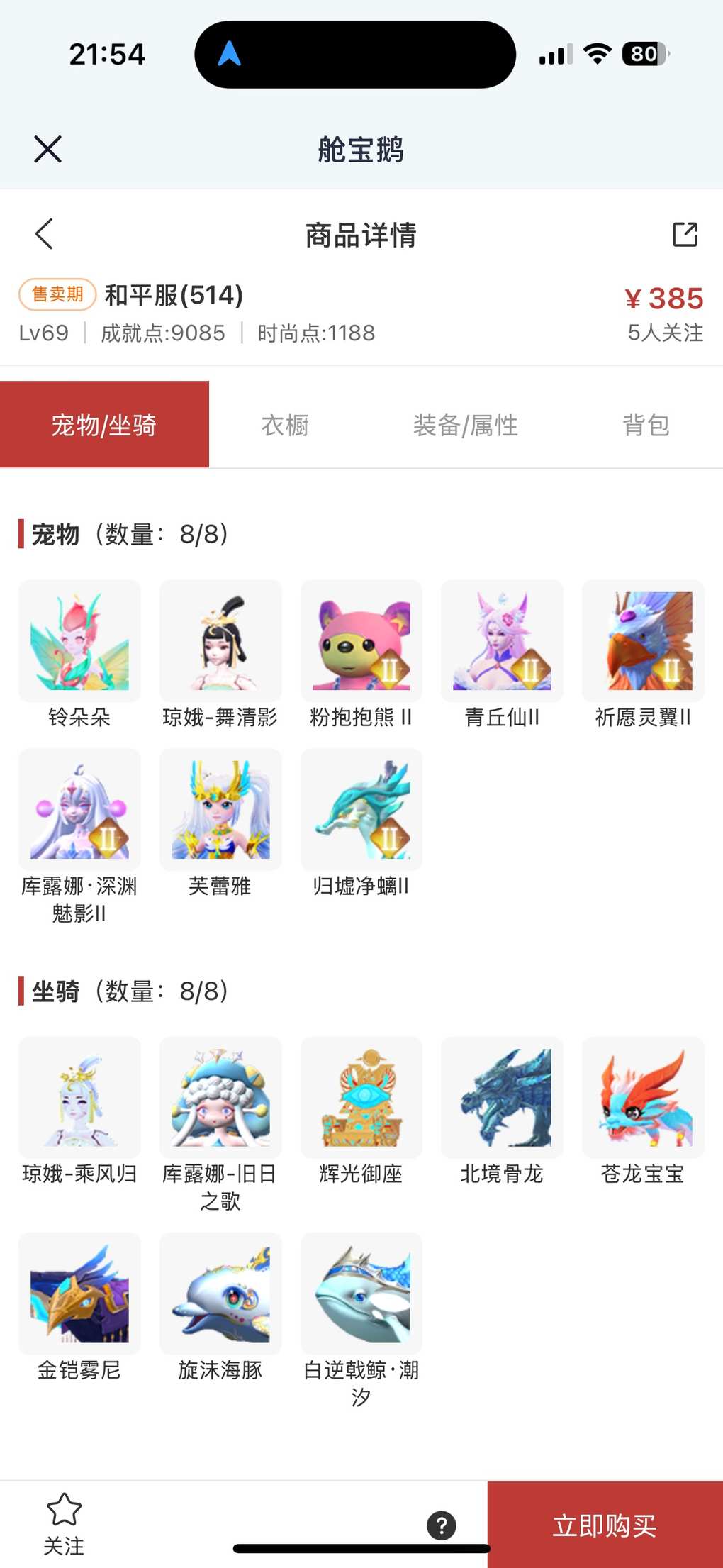Open the 北境骨龙 mount

(x=502, y=1098)
